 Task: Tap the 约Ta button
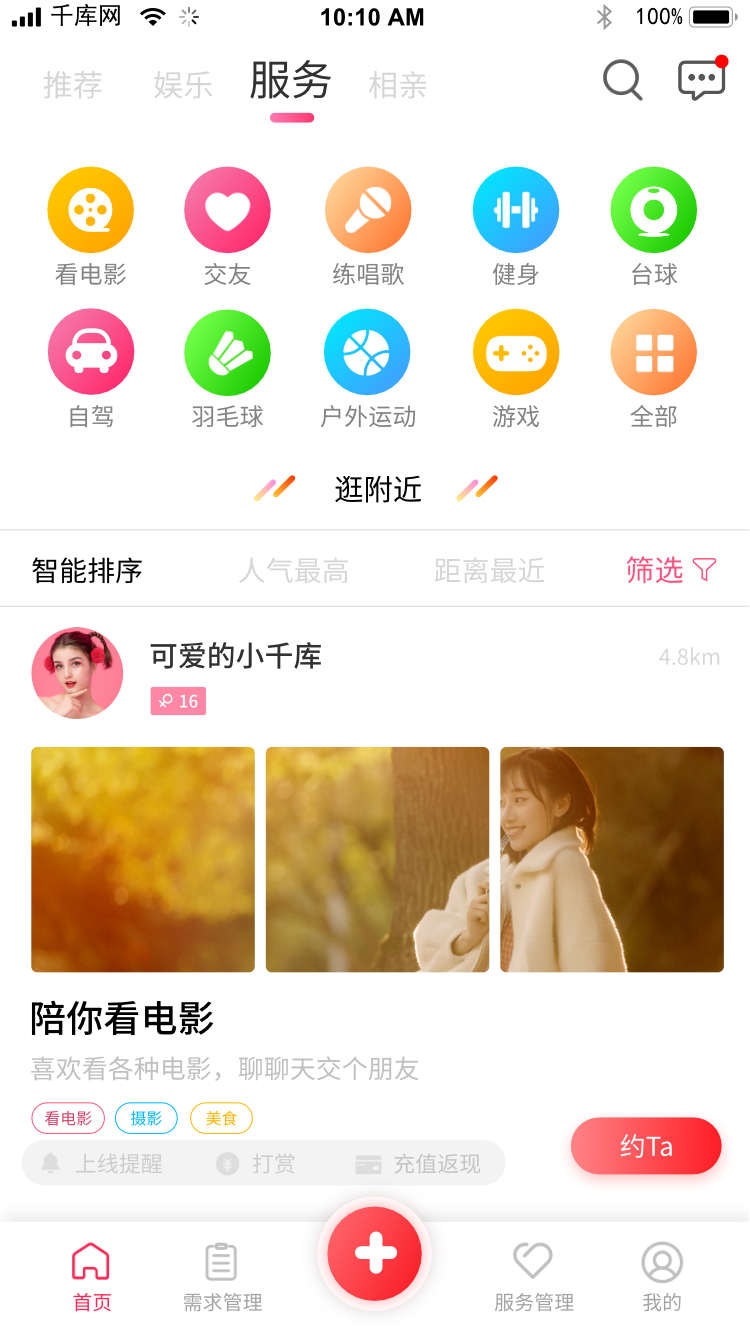[x=646, y=1146]
